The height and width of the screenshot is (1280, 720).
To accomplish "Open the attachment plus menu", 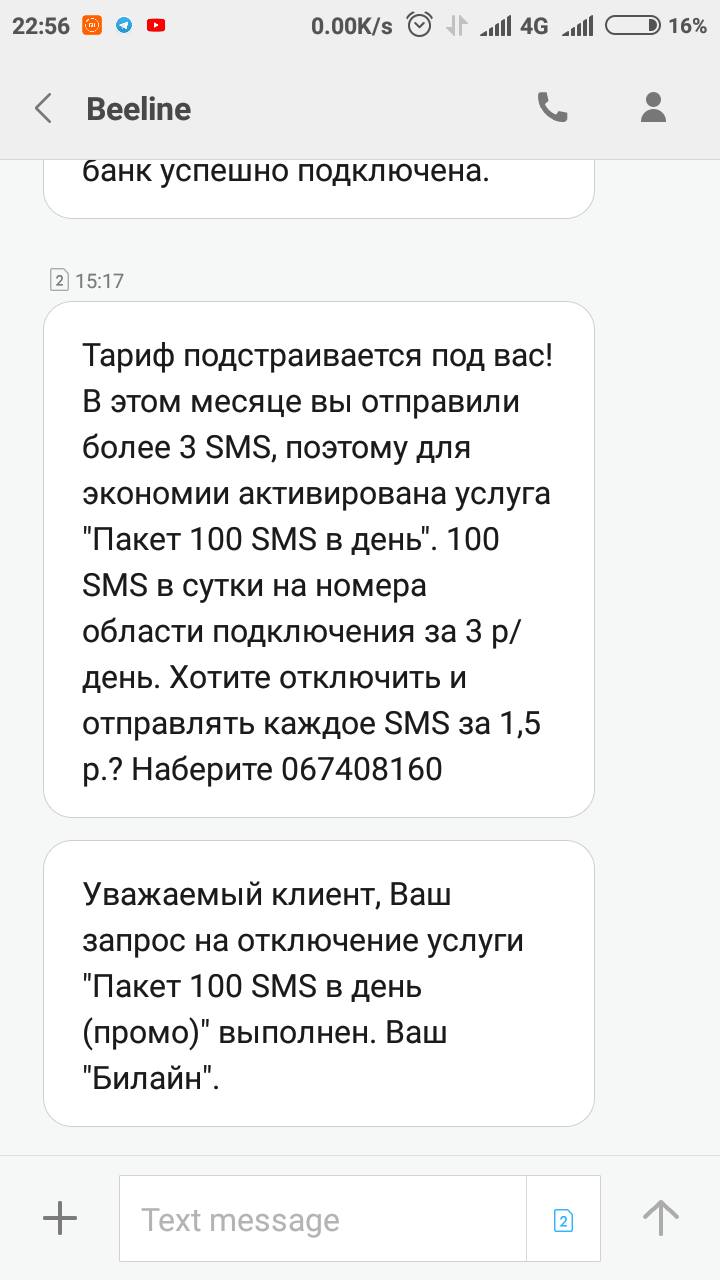I will 60,1218.
